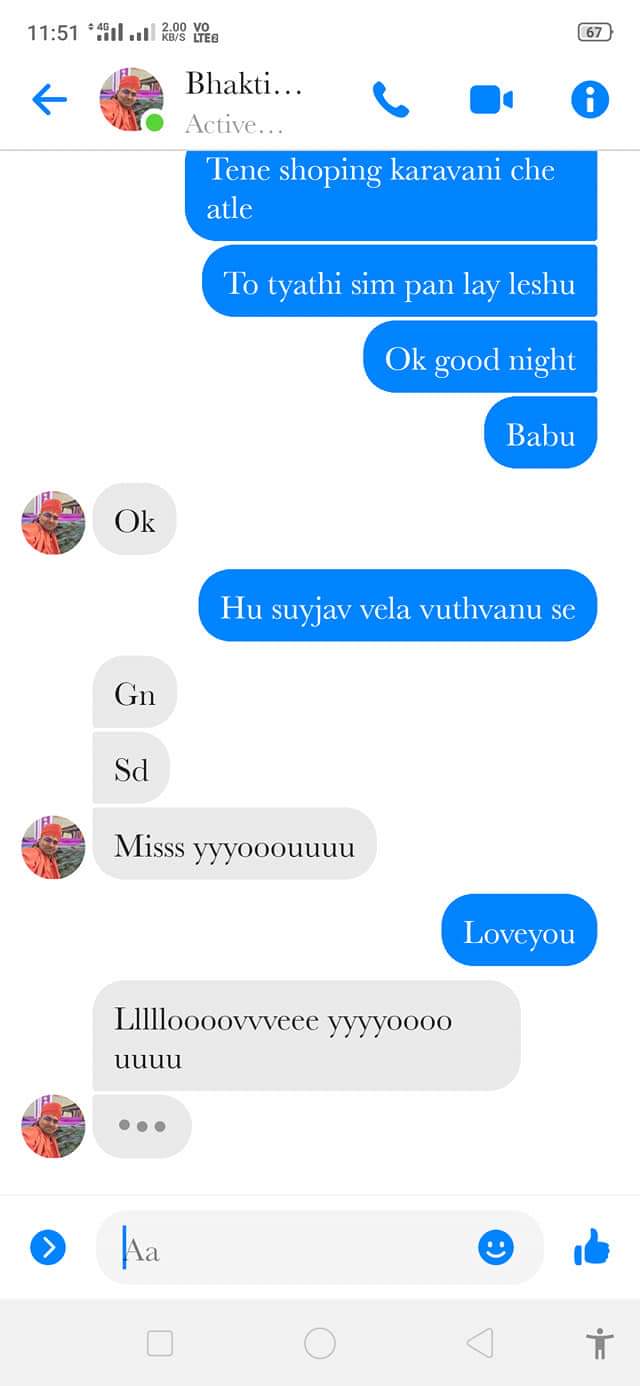Open the accessibility shortcut button
The image size is (640, 1386).
pyautogui.click(x=600, y=1342)
